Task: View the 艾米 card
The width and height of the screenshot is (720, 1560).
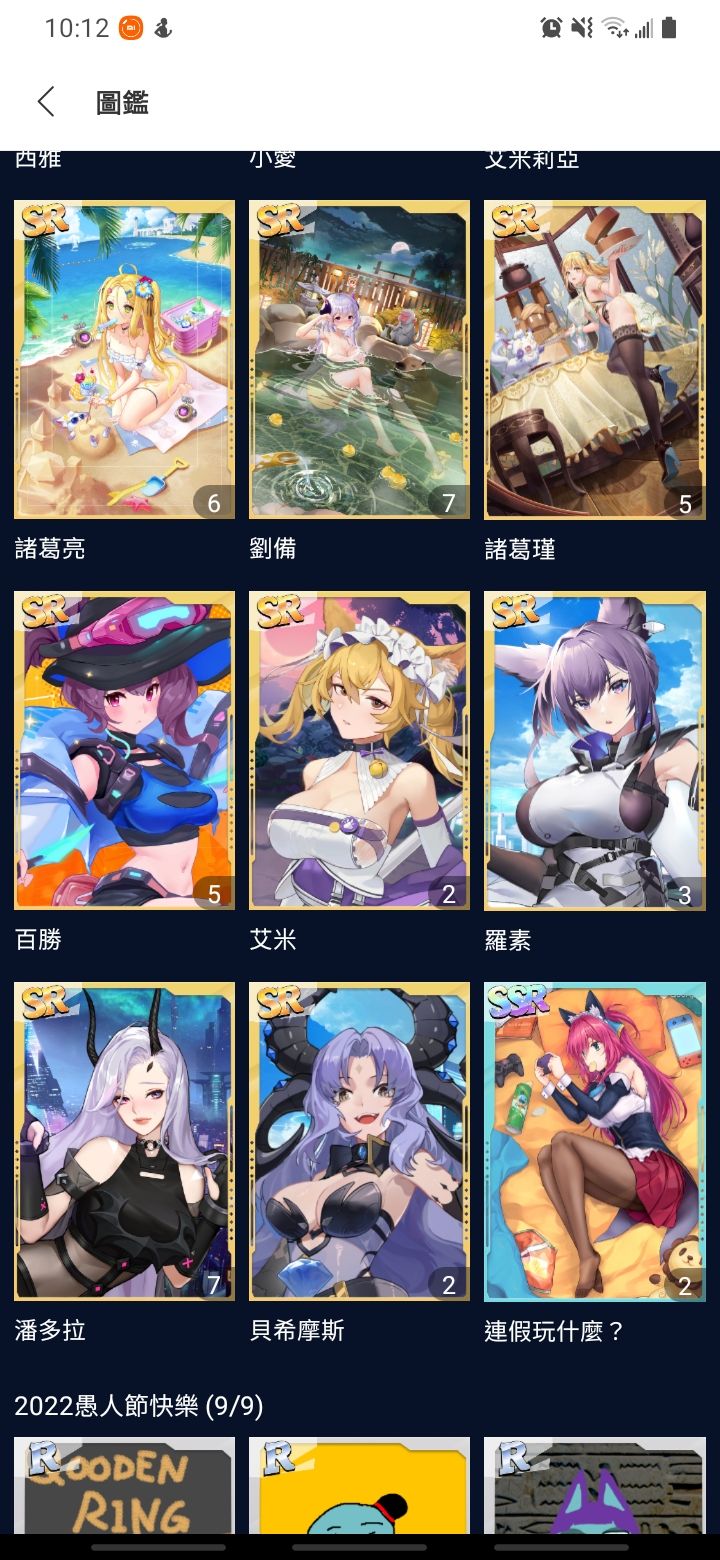Action: (x=359, y=750)
